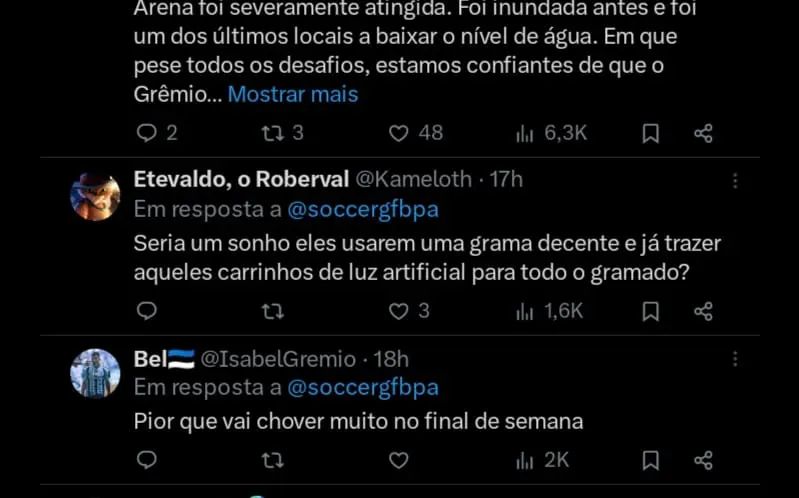
Task: Reply to the Grêmio post with 2 comments
Action: tap(146, 133)
